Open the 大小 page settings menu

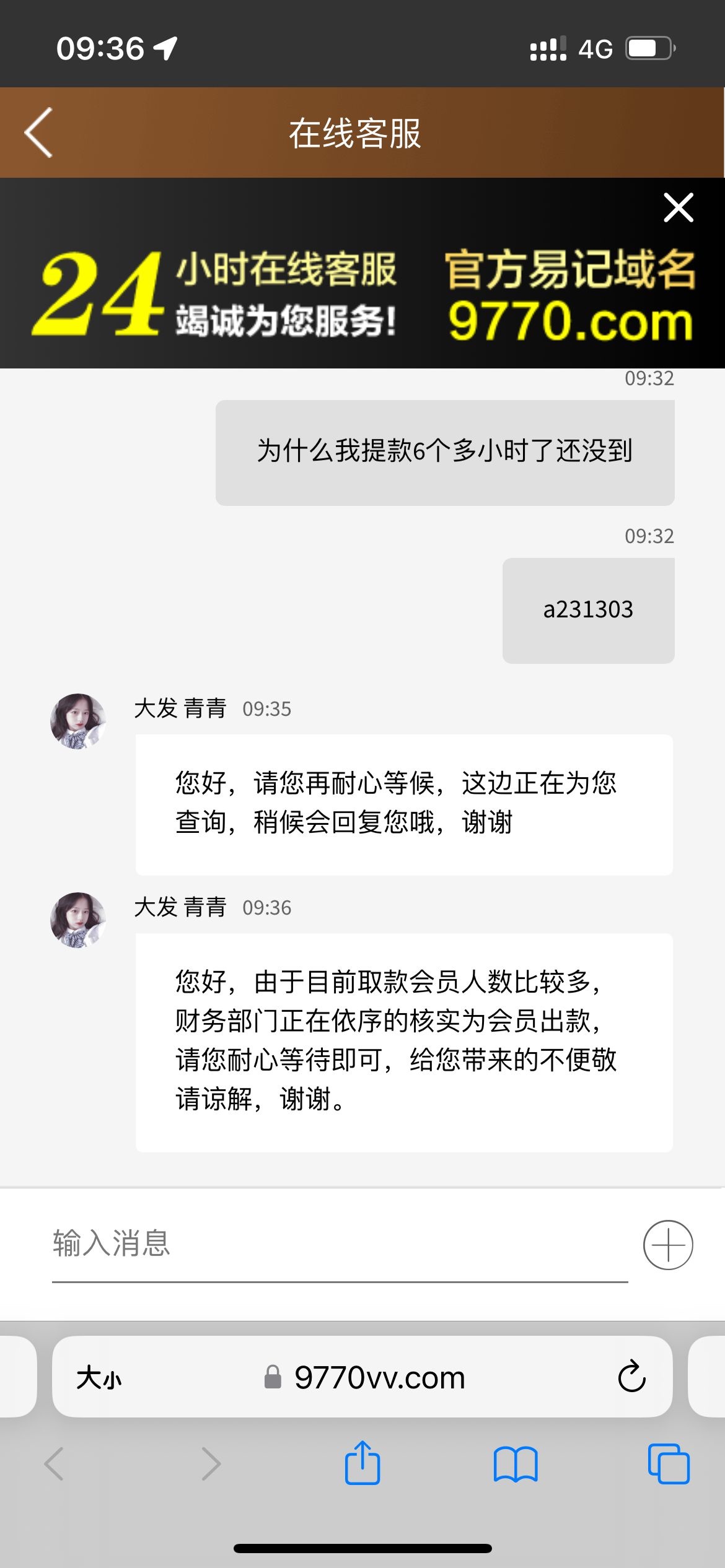pyautogui.click(x=99, y=1379)
